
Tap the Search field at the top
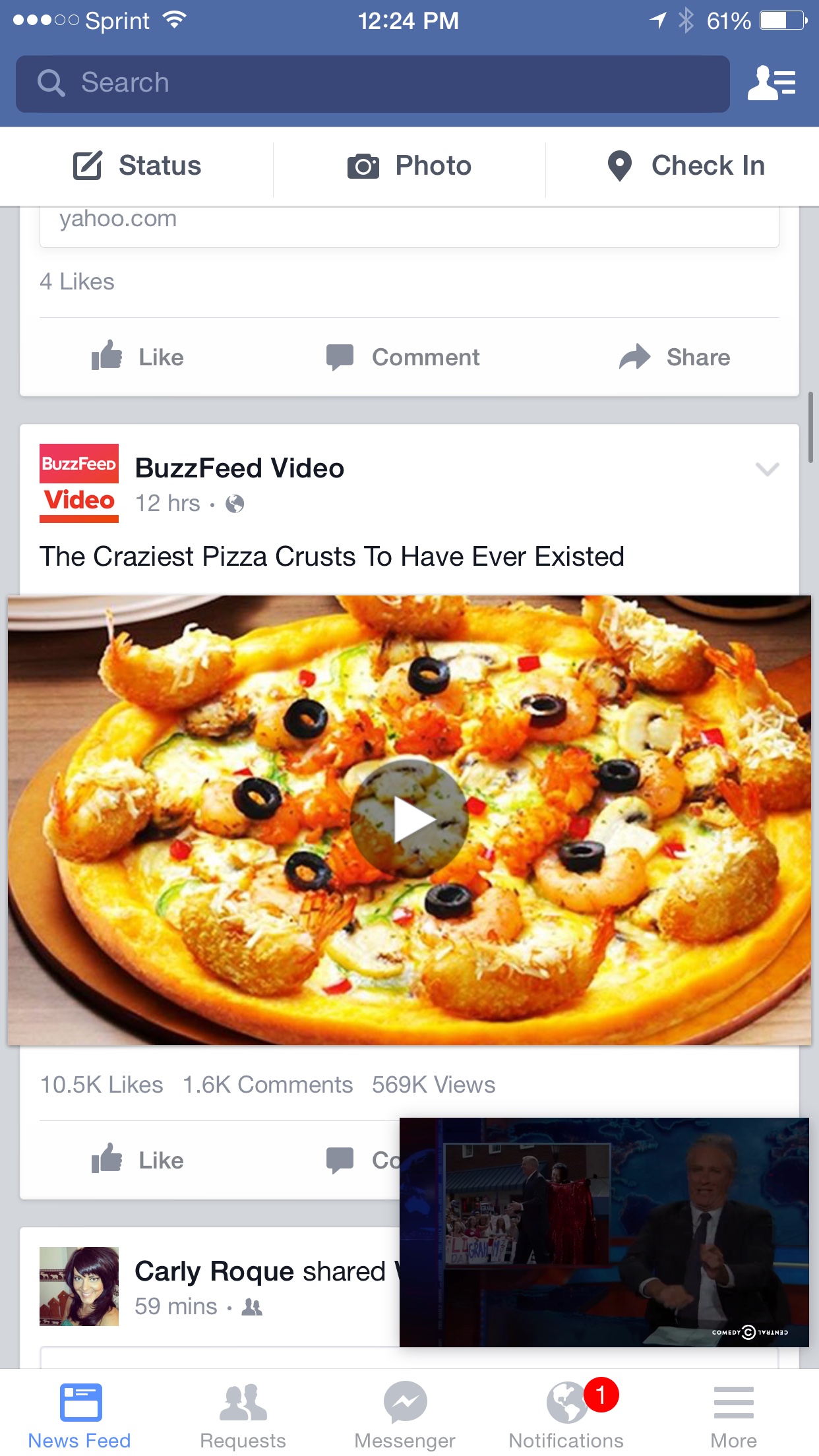pos(373,84)
